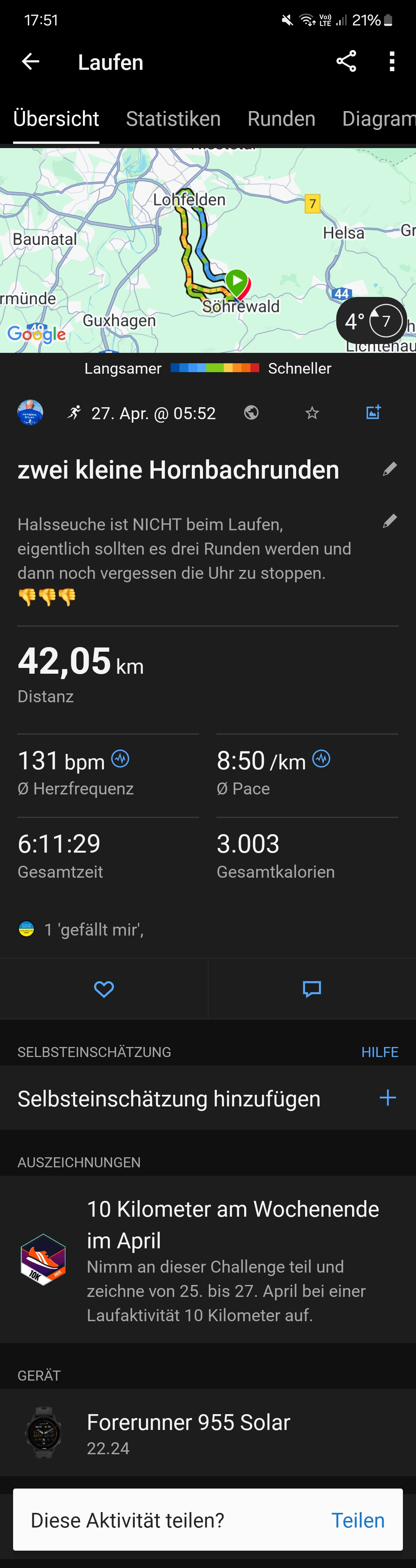Image resolution: width=416 pixels, height=1568 pixels.
Task: Switch to the Runden tab
Action: click(x=281, y=119)
